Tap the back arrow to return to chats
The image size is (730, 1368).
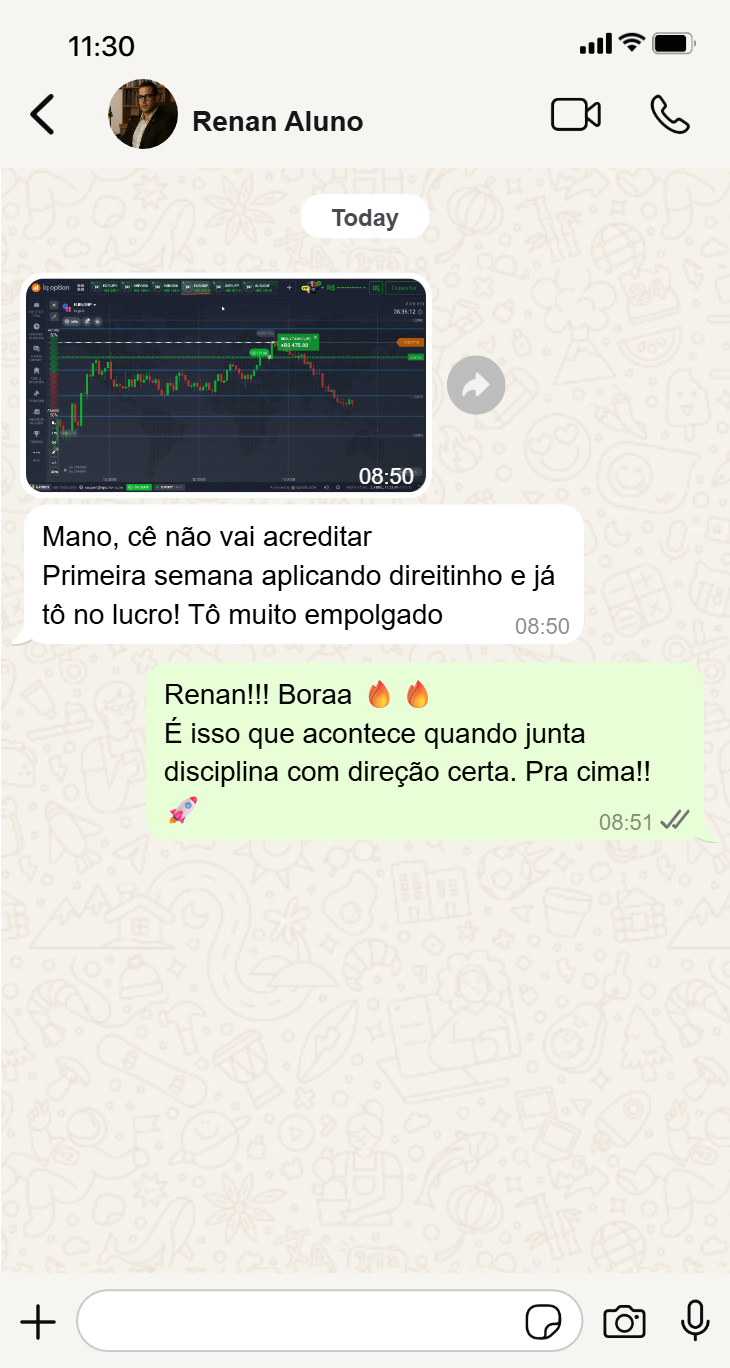tap(42, 114)
